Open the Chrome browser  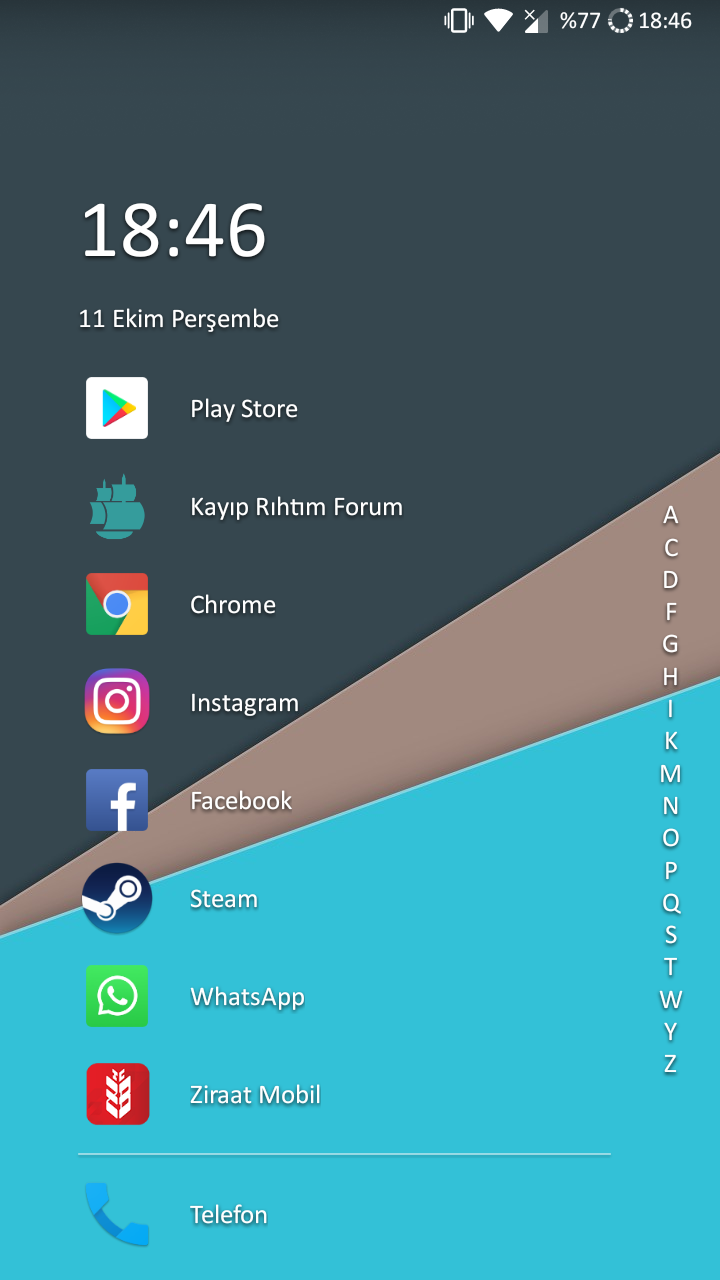point(117,604)
